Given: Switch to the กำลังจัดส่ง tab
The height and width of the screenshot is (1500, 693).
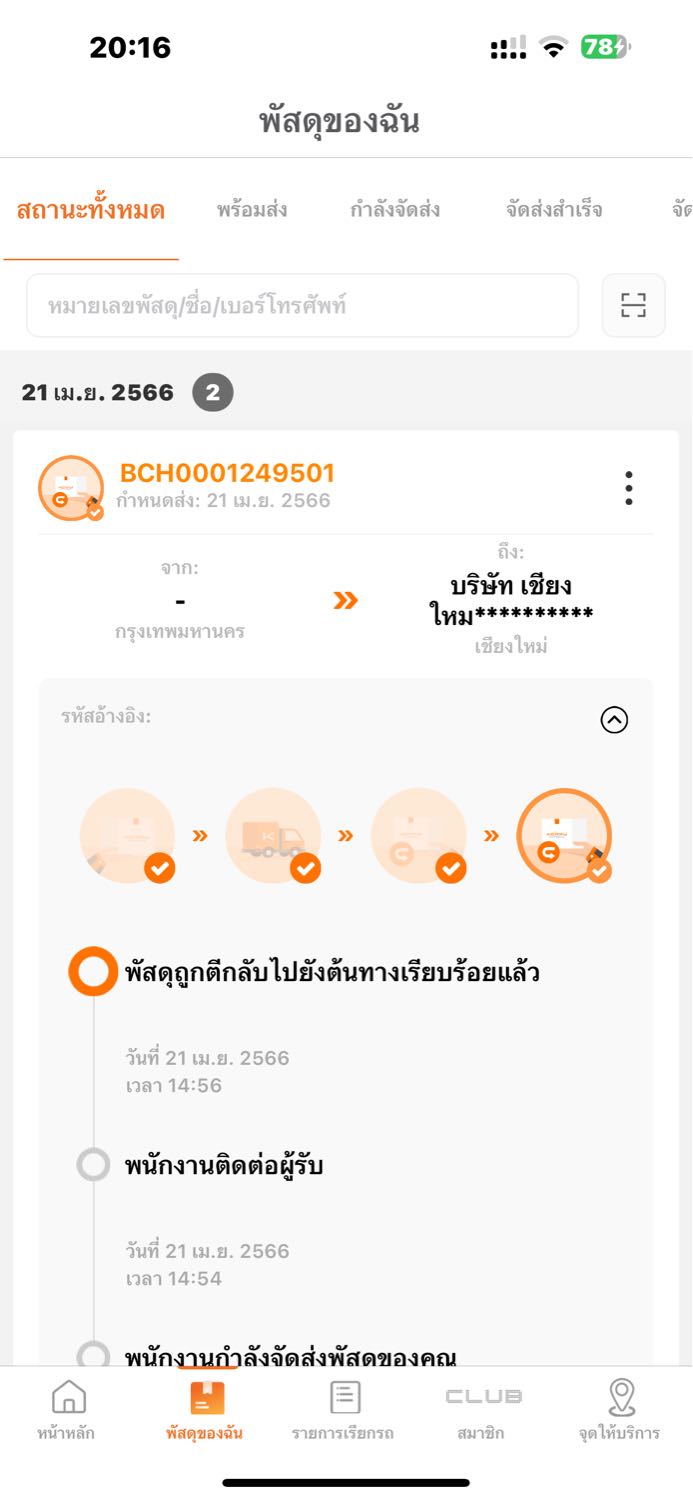Looking at the screenshot, I should 395,210.
